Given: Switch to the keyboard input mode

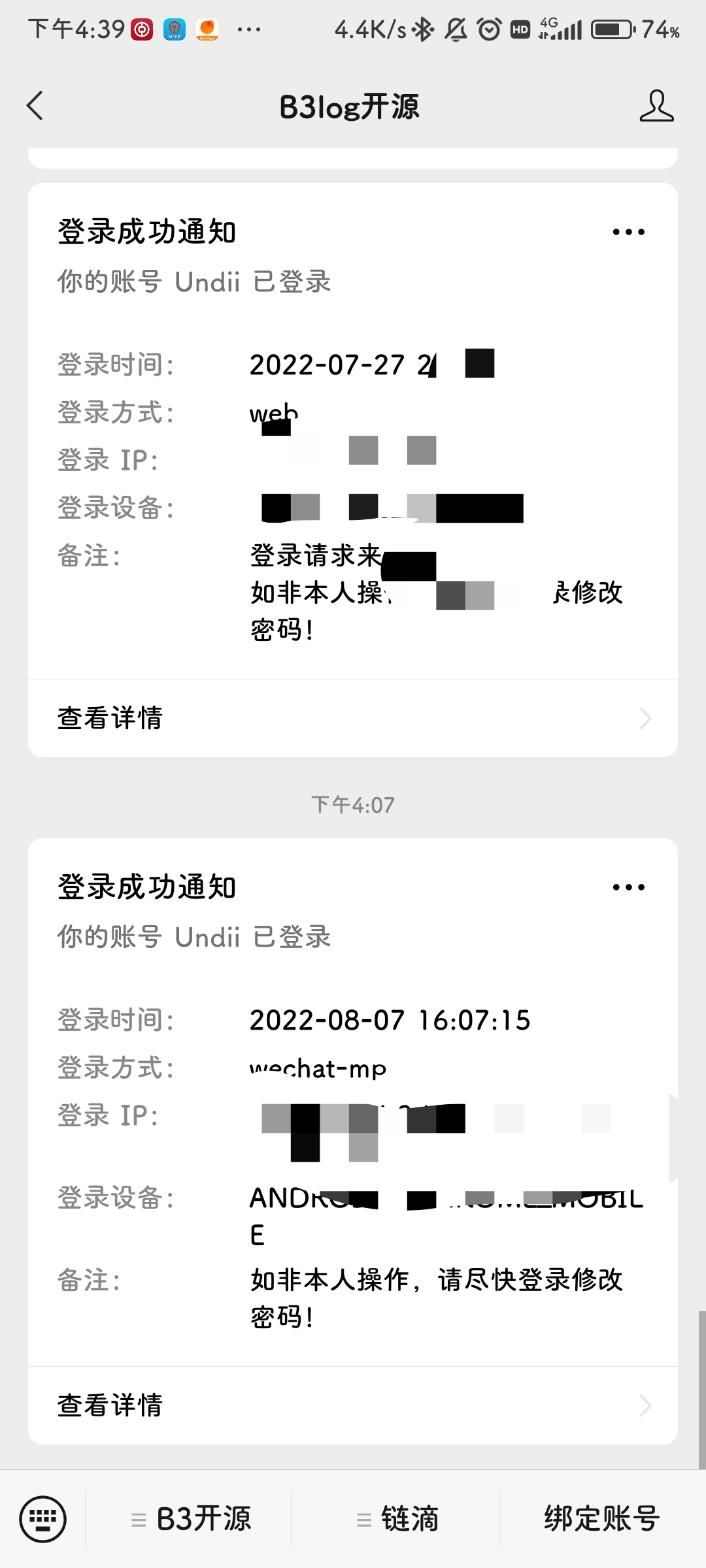Looking at the screenshot, I should click(x=43, y=1518).
